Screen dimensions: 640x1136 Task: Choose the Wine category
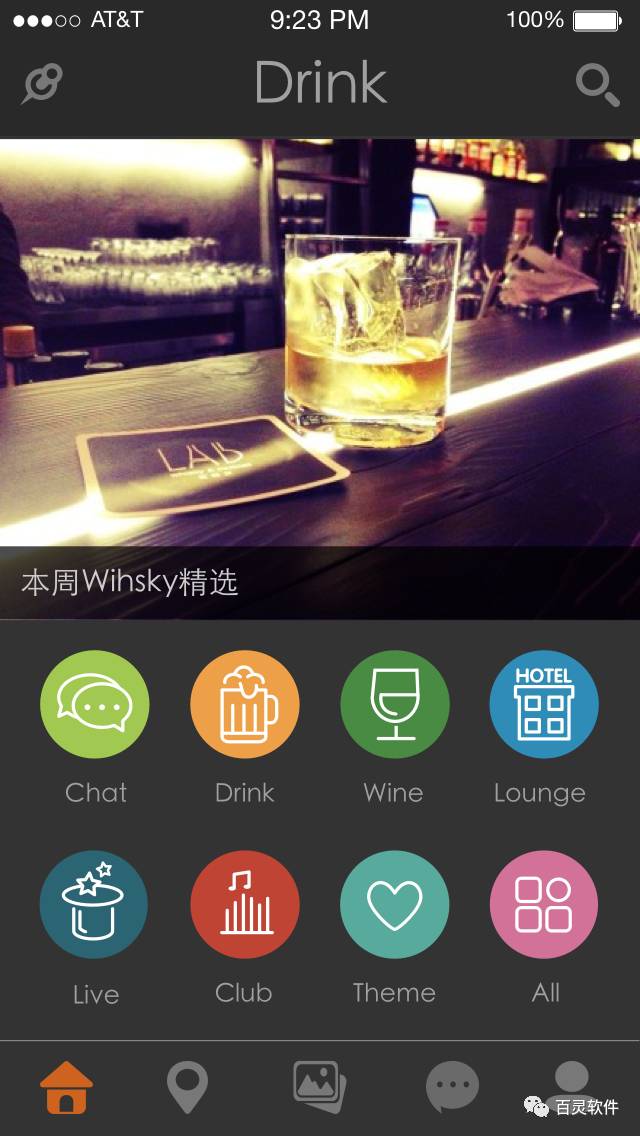pyautogui.click(x=394, y=704)
